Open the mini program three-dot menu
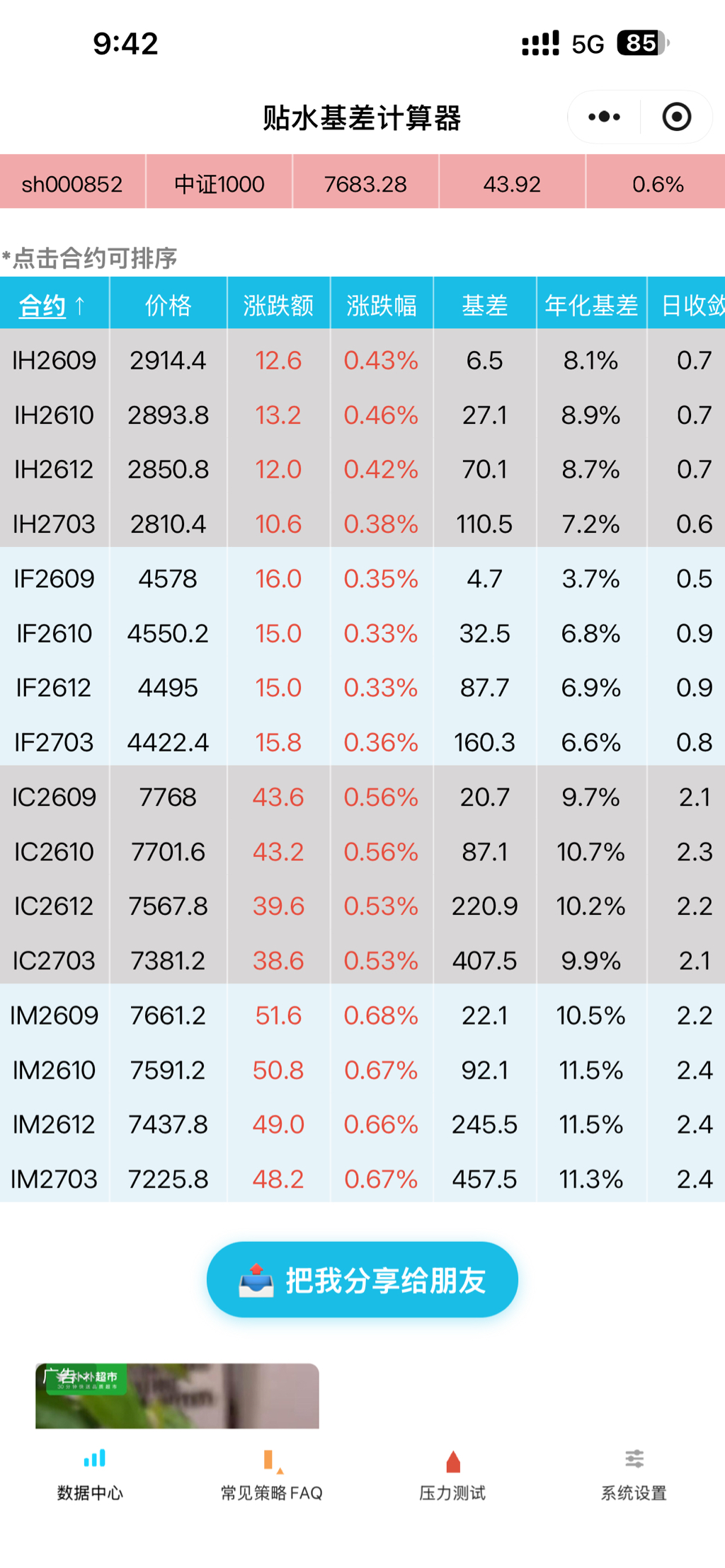Screen dimensions: 725x1568 (604, 117)
